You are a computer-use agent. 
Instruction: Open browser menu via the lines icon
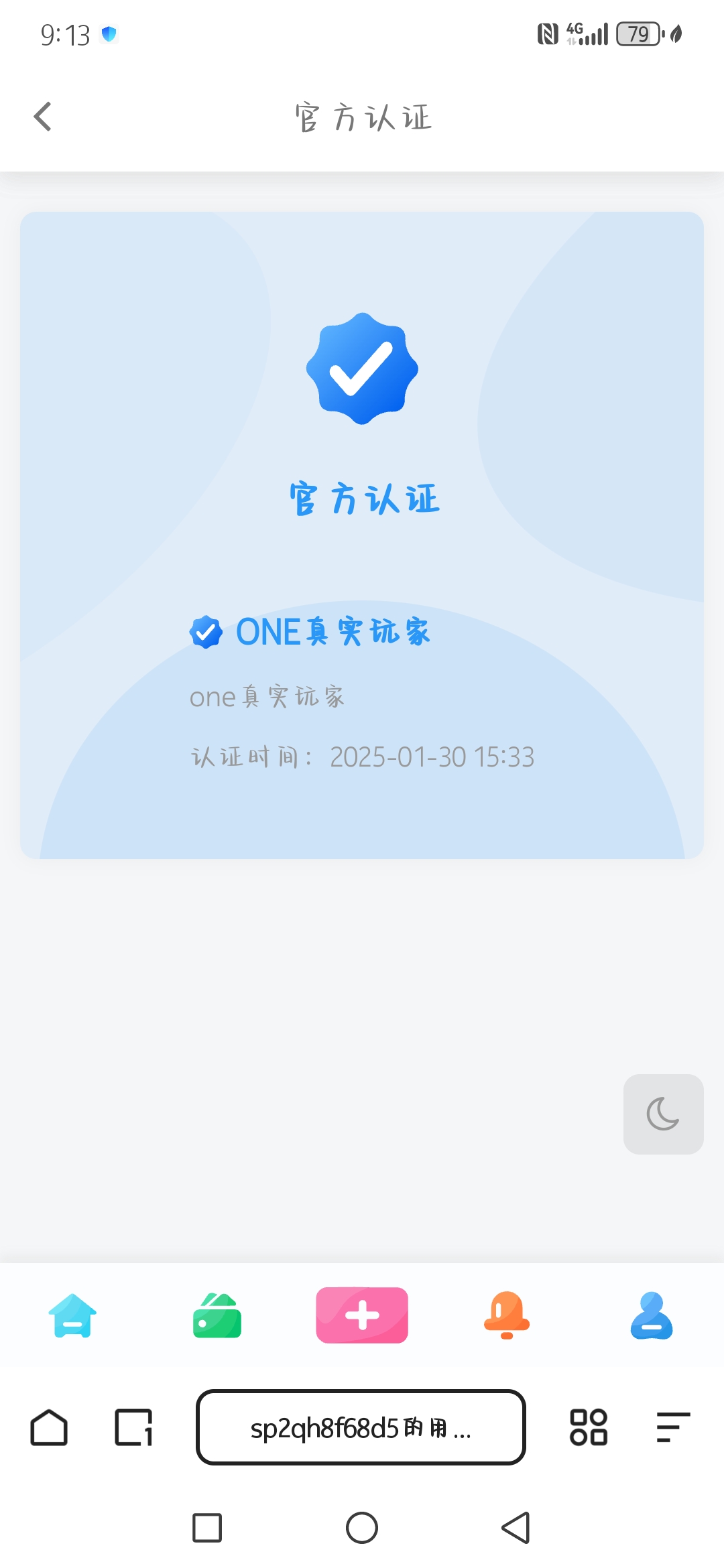(x=671, y=1427)
